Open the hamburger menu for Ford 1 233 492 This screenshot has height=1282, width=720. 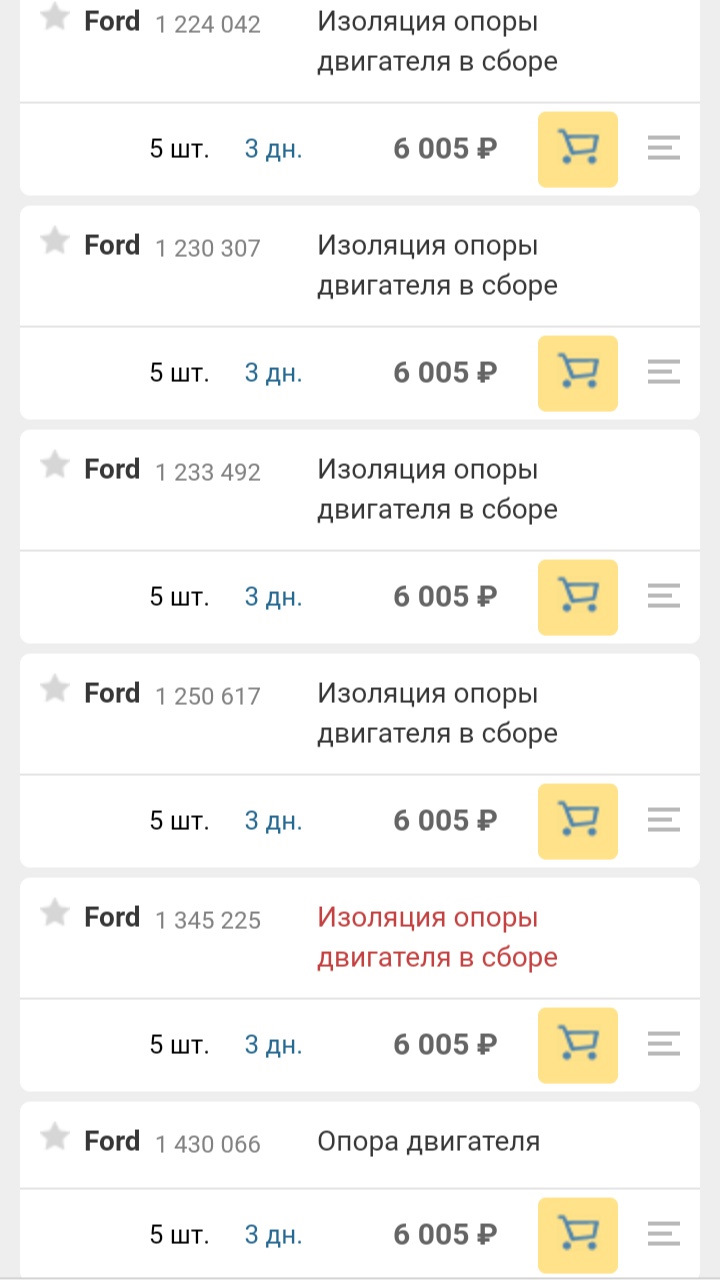(663, 597)
